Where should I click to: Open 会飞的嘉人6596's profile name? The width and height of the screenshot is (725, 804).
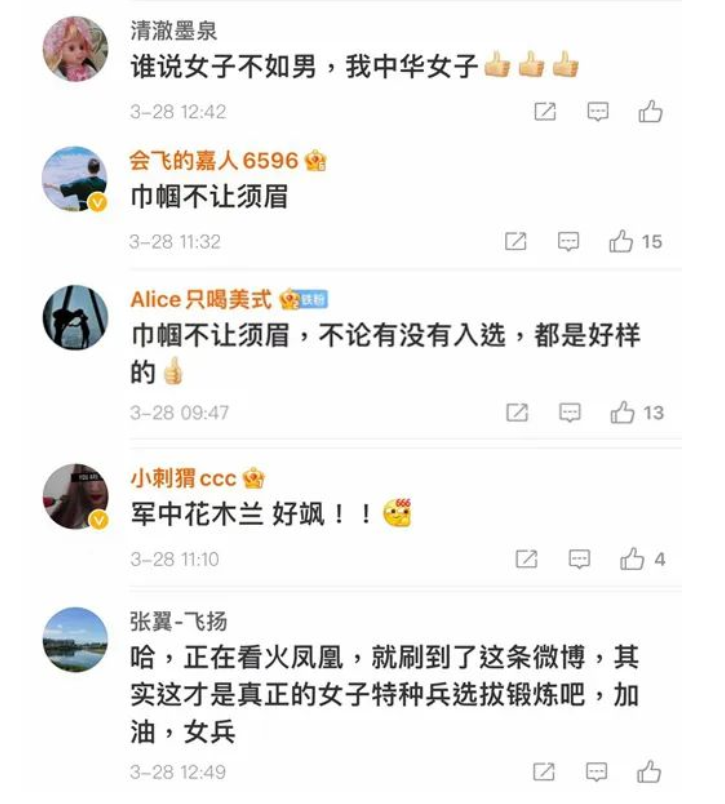[x=214, y=161]
